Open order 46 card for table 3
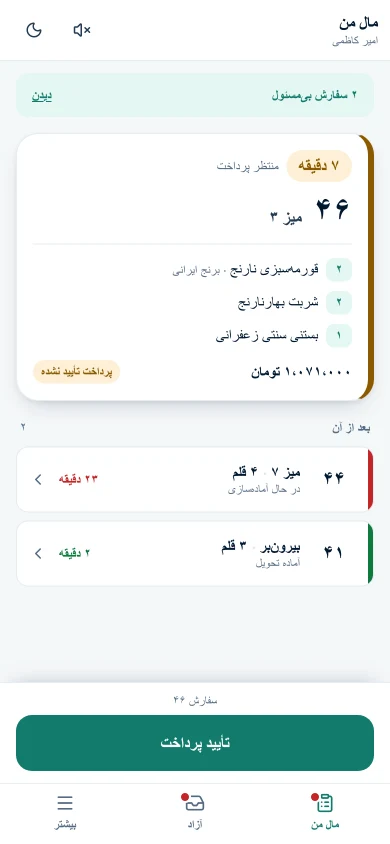Image resolution: width=390 pixels, height=844 pixels. pos(195,267)
